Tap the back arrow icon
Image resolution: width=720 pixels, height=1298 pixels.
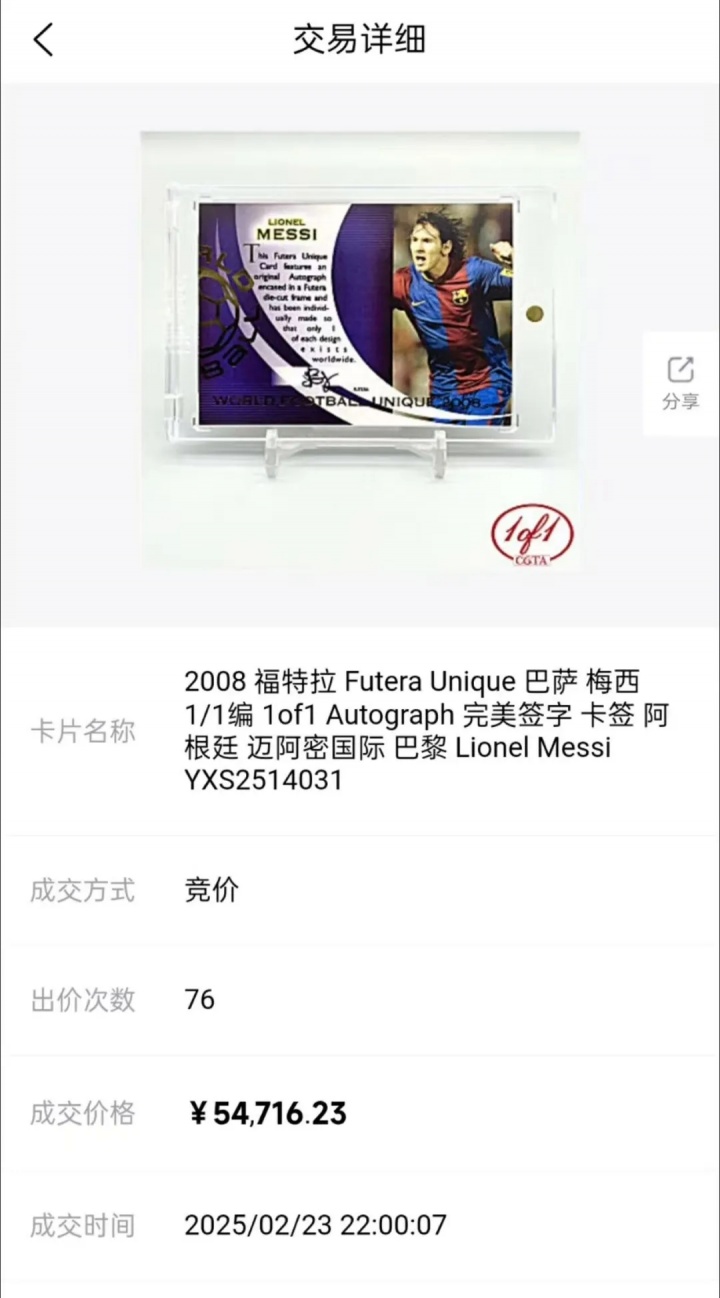(x=42, y=40)
